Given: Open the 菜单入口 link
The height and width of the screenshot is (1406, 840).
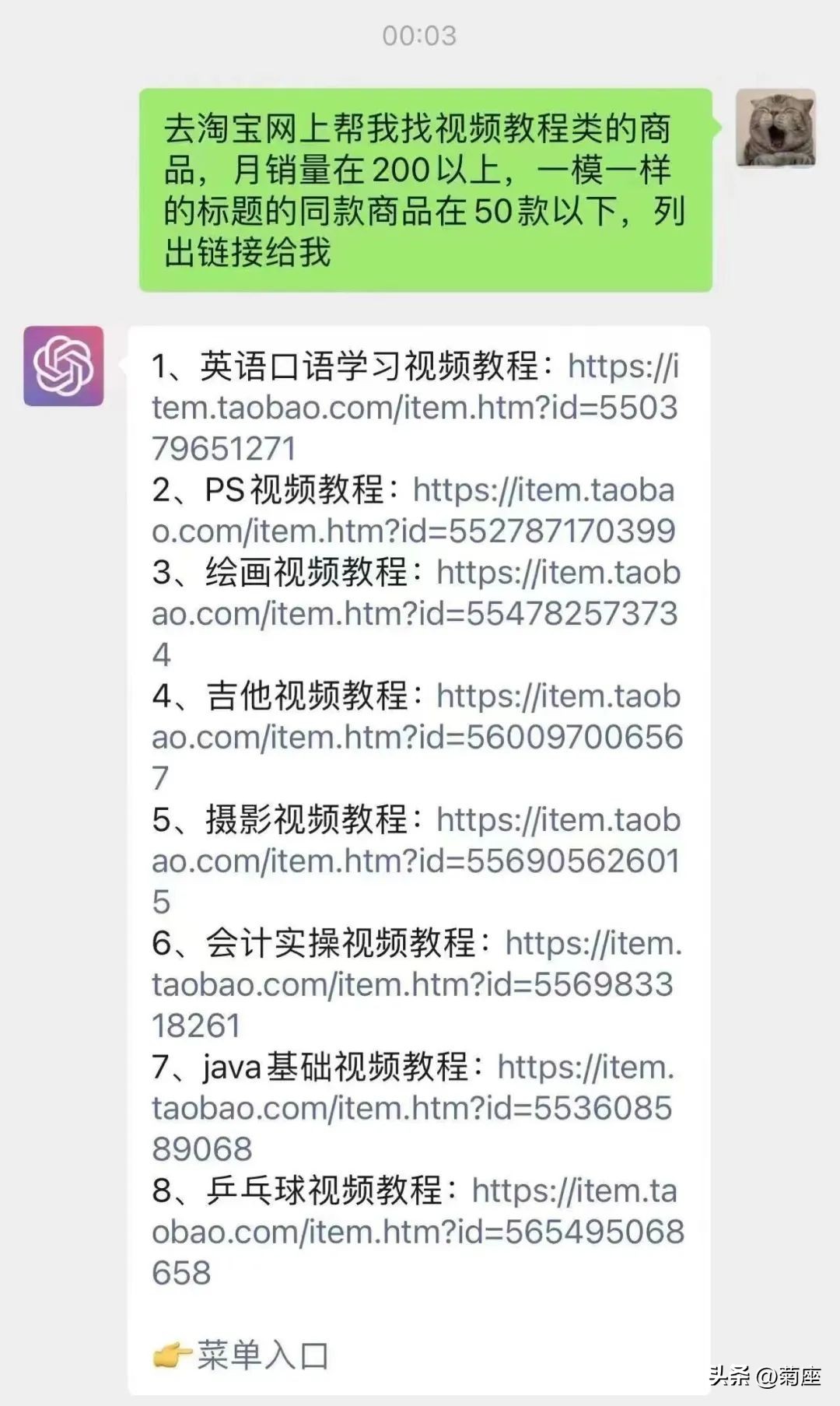Looking at the screenshot, I should pos(262,1355).
